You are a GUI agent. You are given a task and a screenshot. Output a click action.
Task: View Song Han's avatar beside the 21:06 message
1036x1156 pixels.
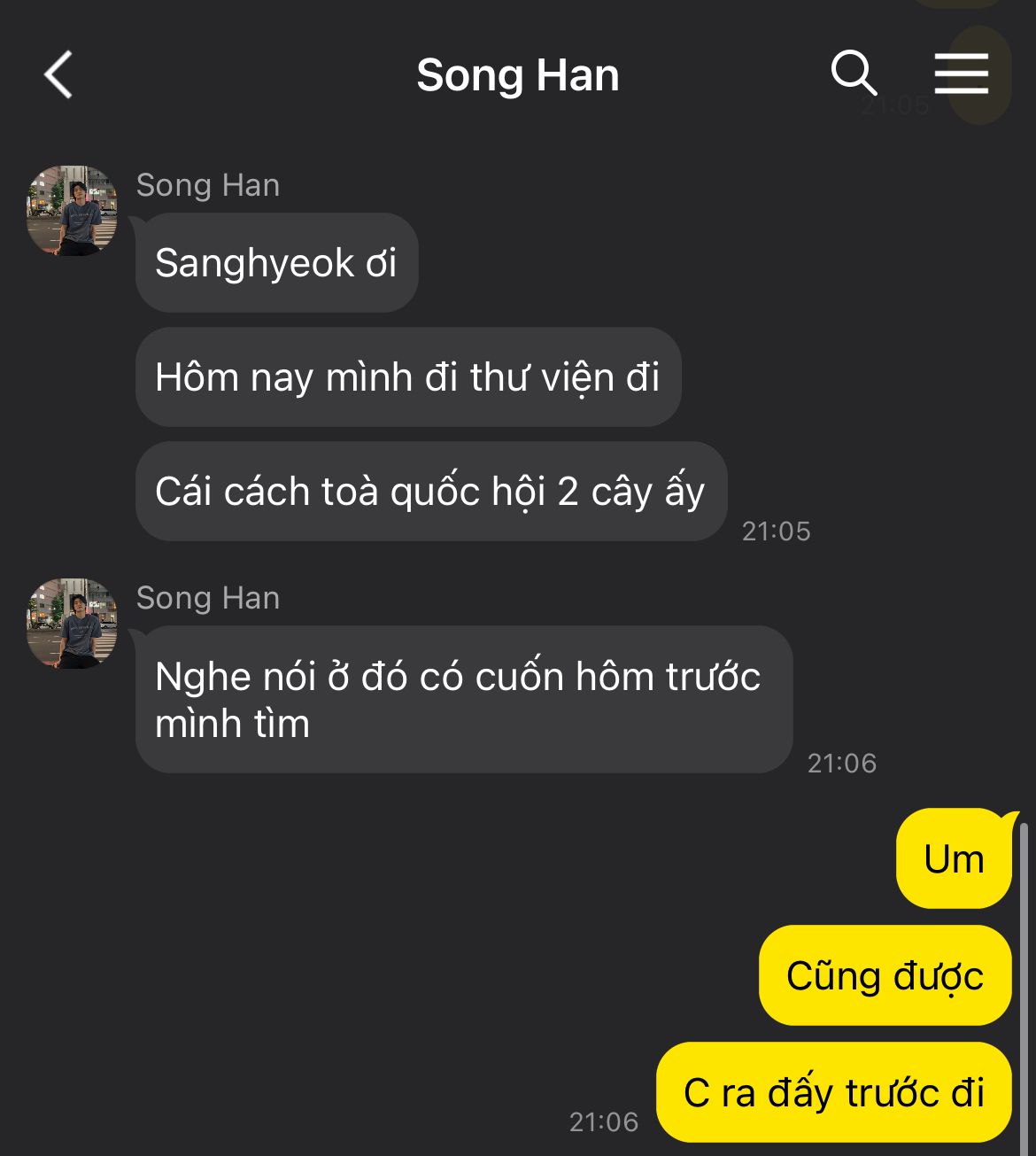click(72, 624)
